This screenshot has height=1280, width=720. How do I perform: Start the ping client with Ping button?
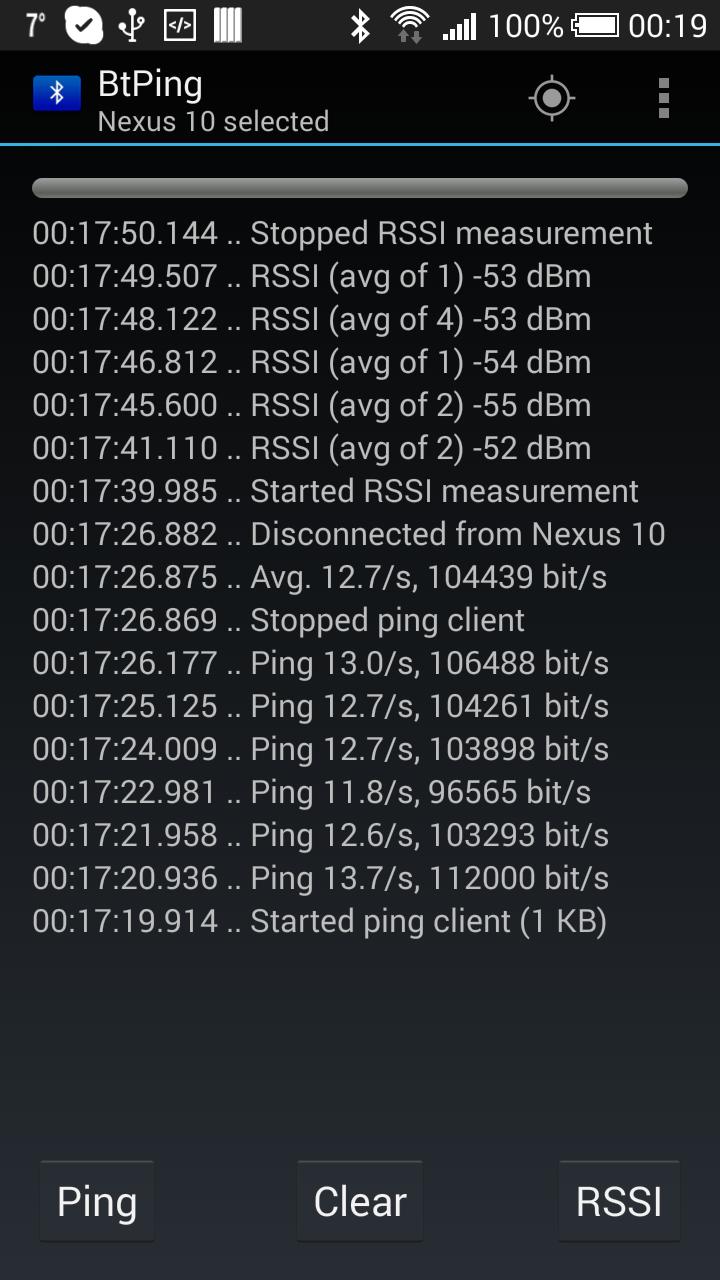96,1200
